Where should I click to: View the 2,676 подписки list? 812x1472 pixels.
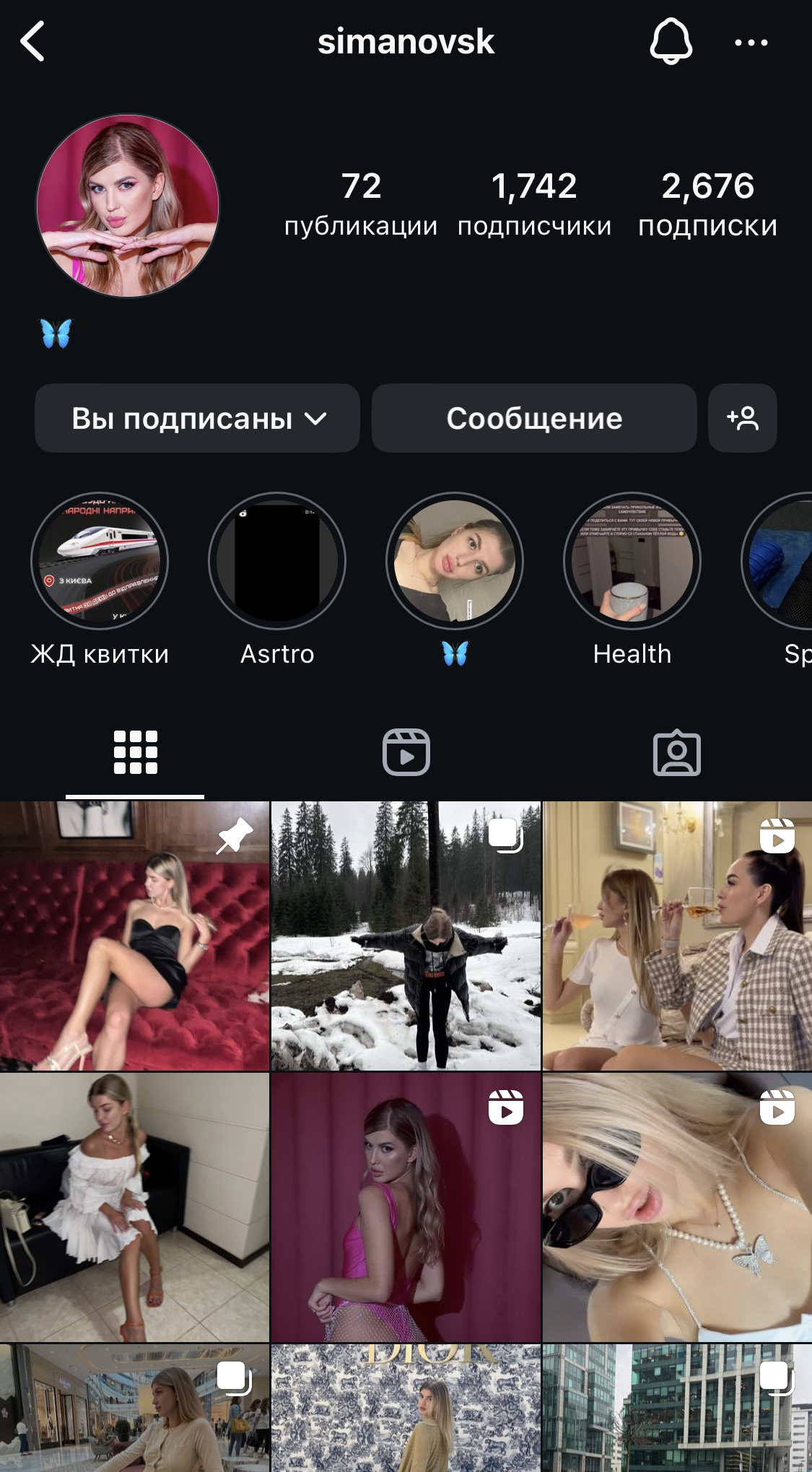707,204
